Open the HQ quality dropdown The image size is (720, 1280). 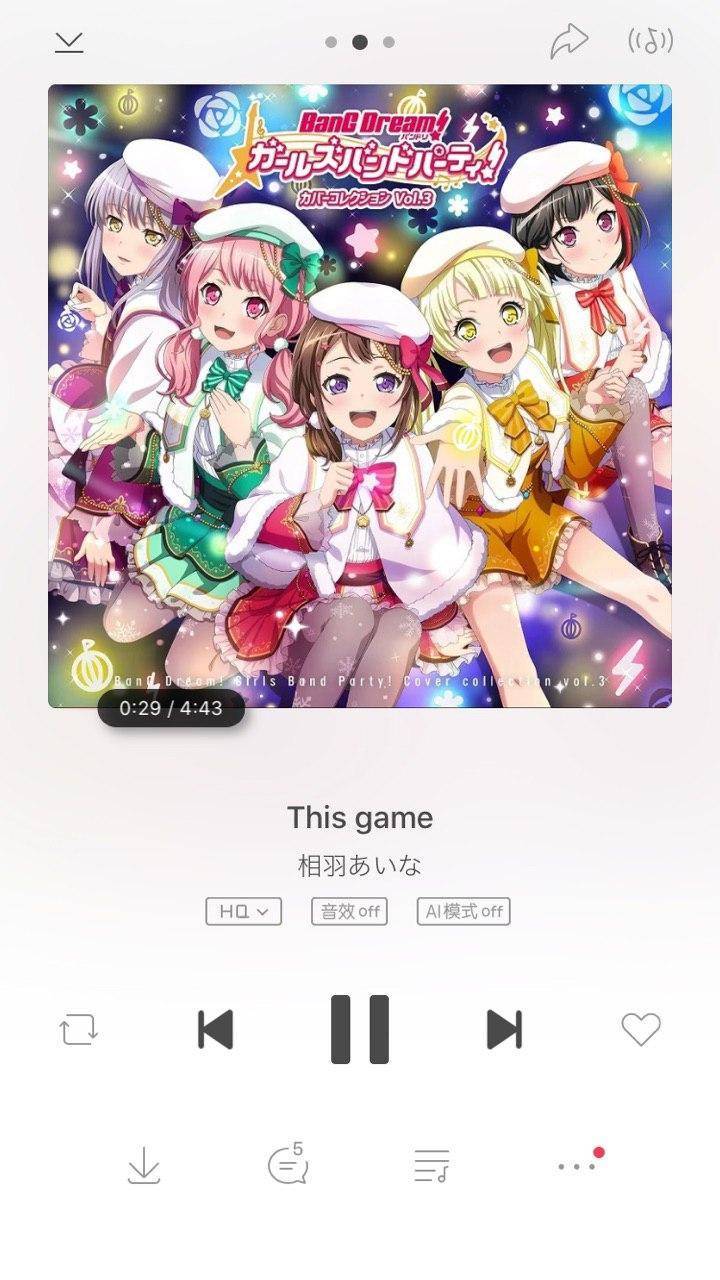(x=244, y=911)
